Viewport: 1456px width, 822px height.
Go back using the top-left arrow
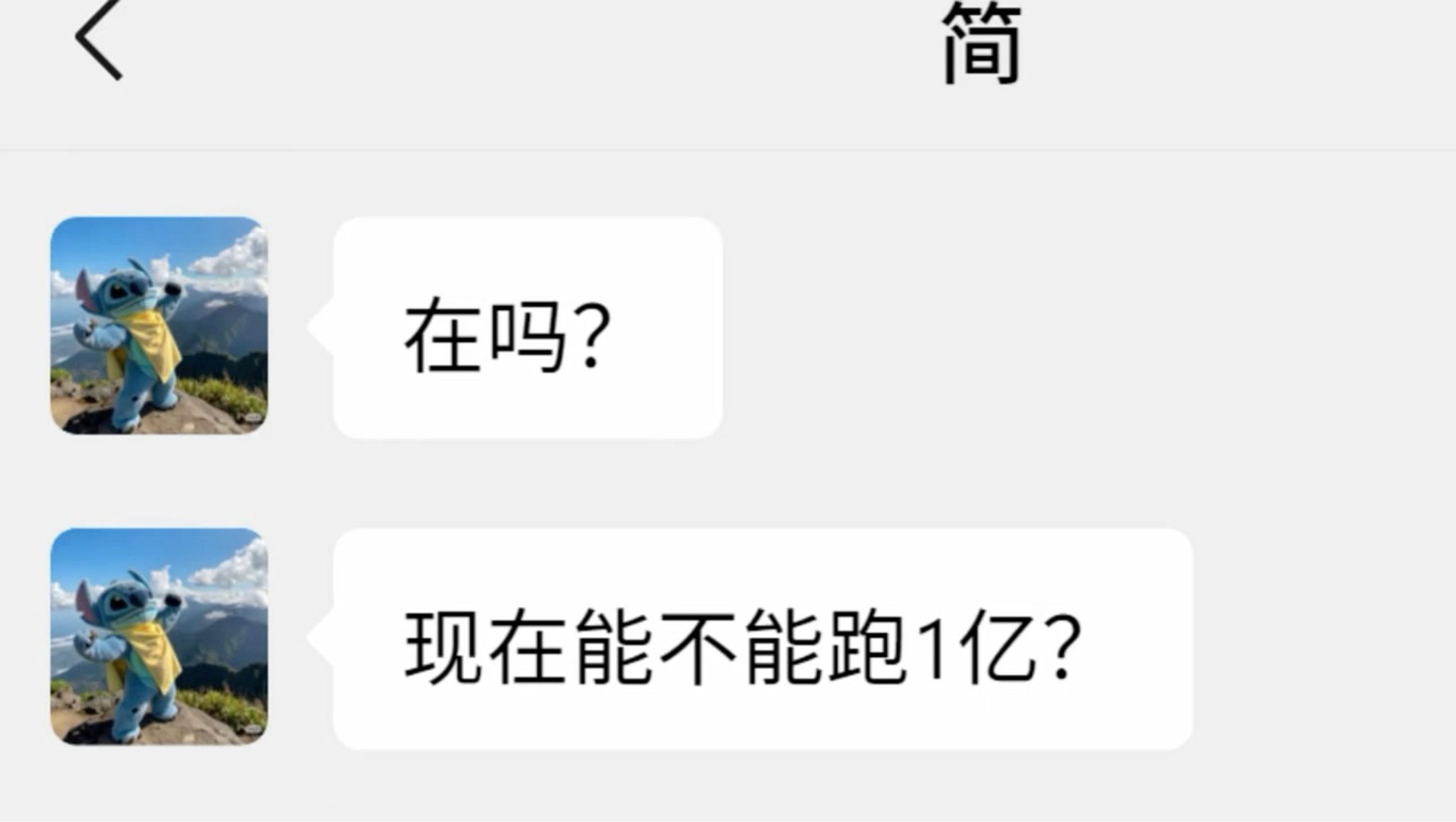[x=98, y=40]
